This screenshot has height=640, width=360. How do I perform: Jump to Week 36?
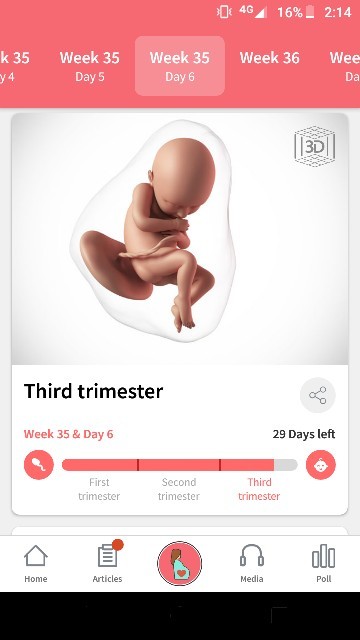(269, 58)
